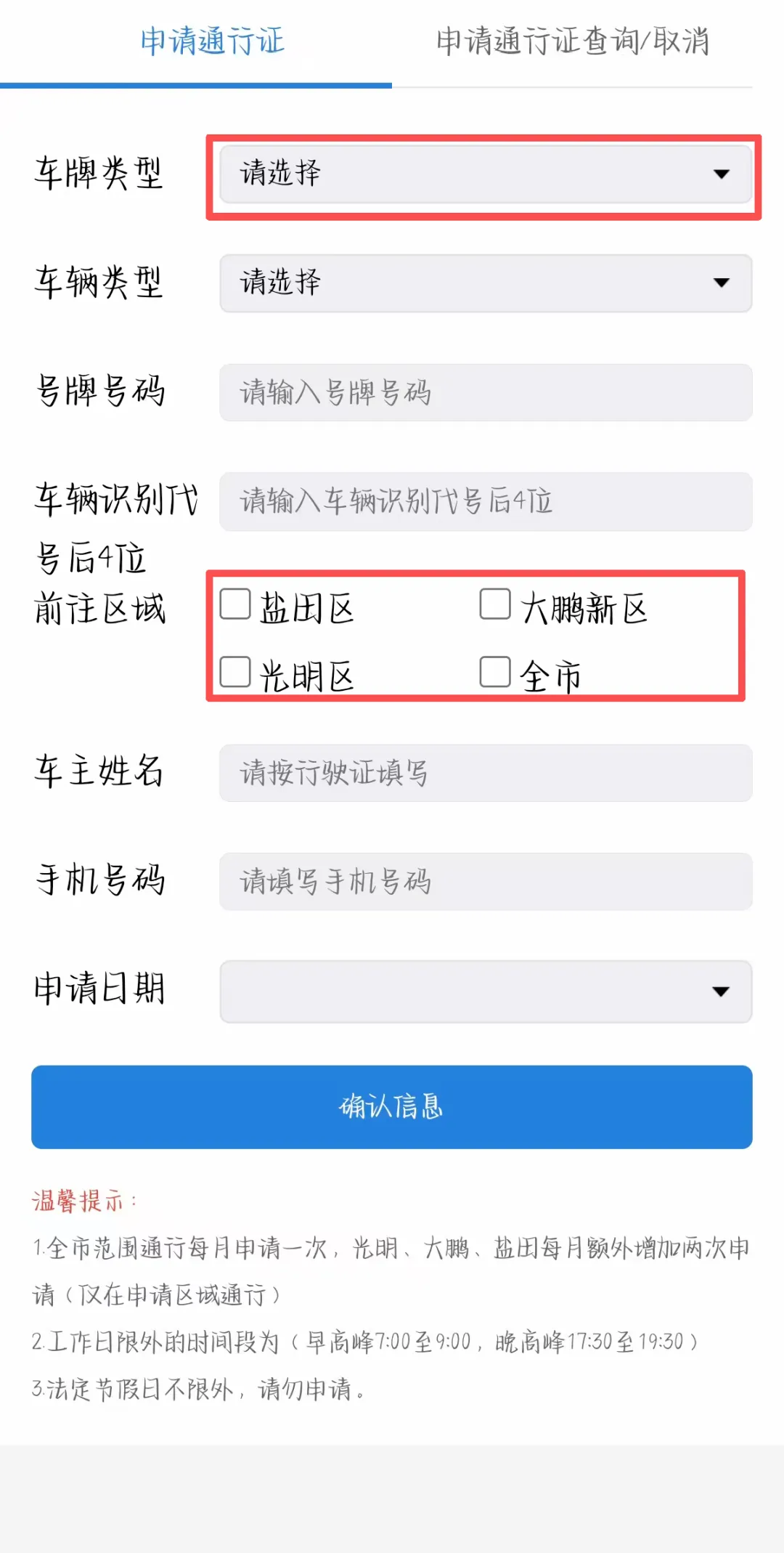This screenshot has width=784, height=1553.
Task: Select the 大鹏新区 checkbox
Action: tap(495, 604)
